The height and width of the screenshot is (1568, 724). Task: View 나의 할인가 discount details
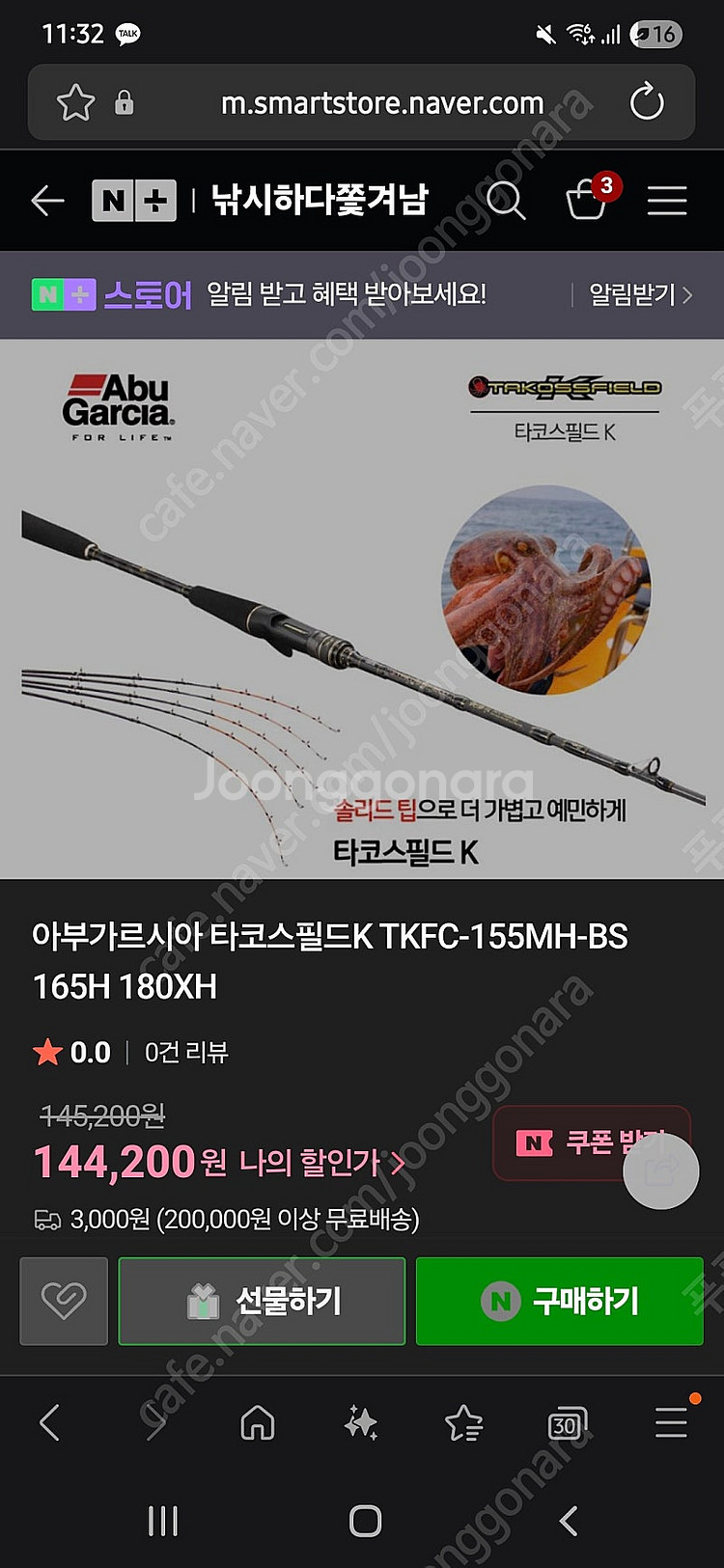(320, 1162)
